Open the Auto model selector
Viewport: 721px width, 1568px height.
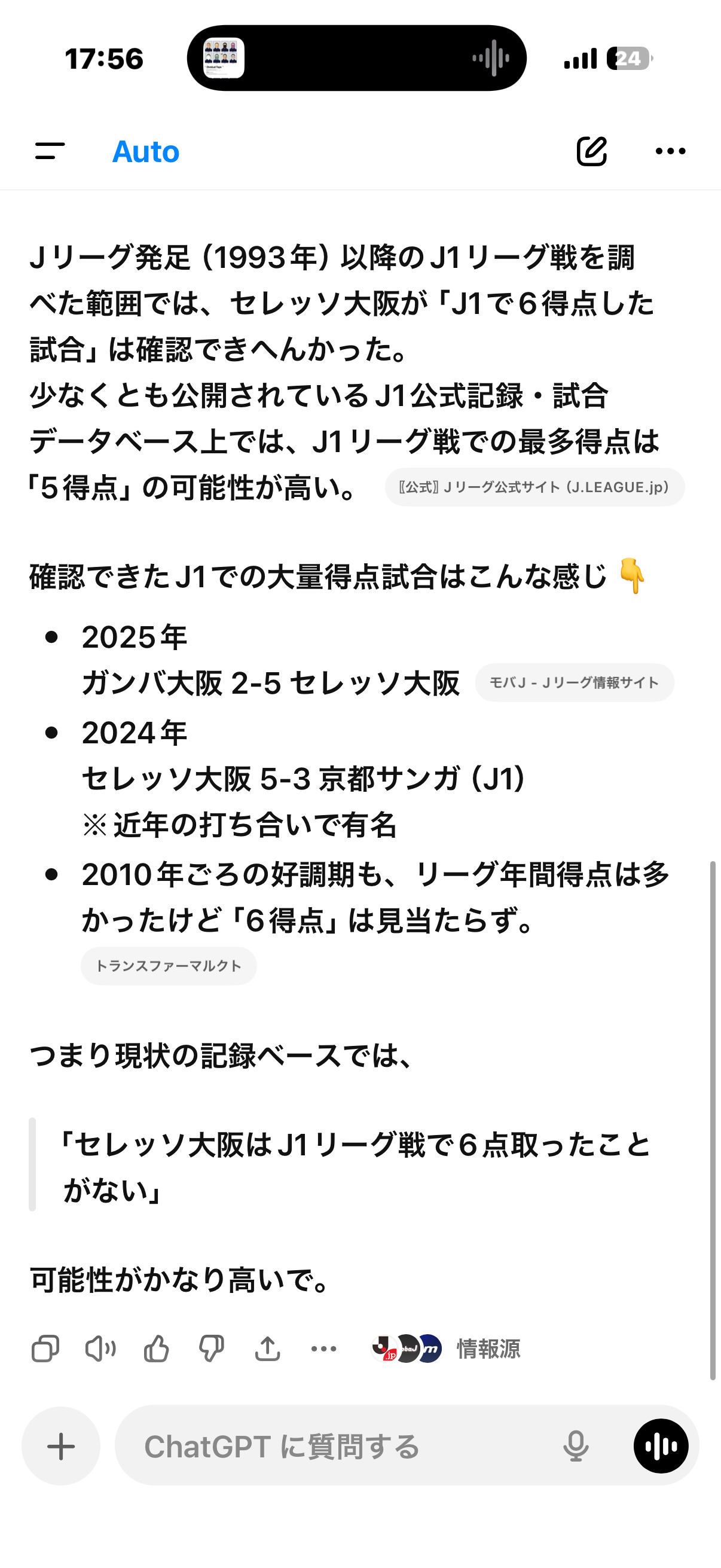click(x=146, y=151)
